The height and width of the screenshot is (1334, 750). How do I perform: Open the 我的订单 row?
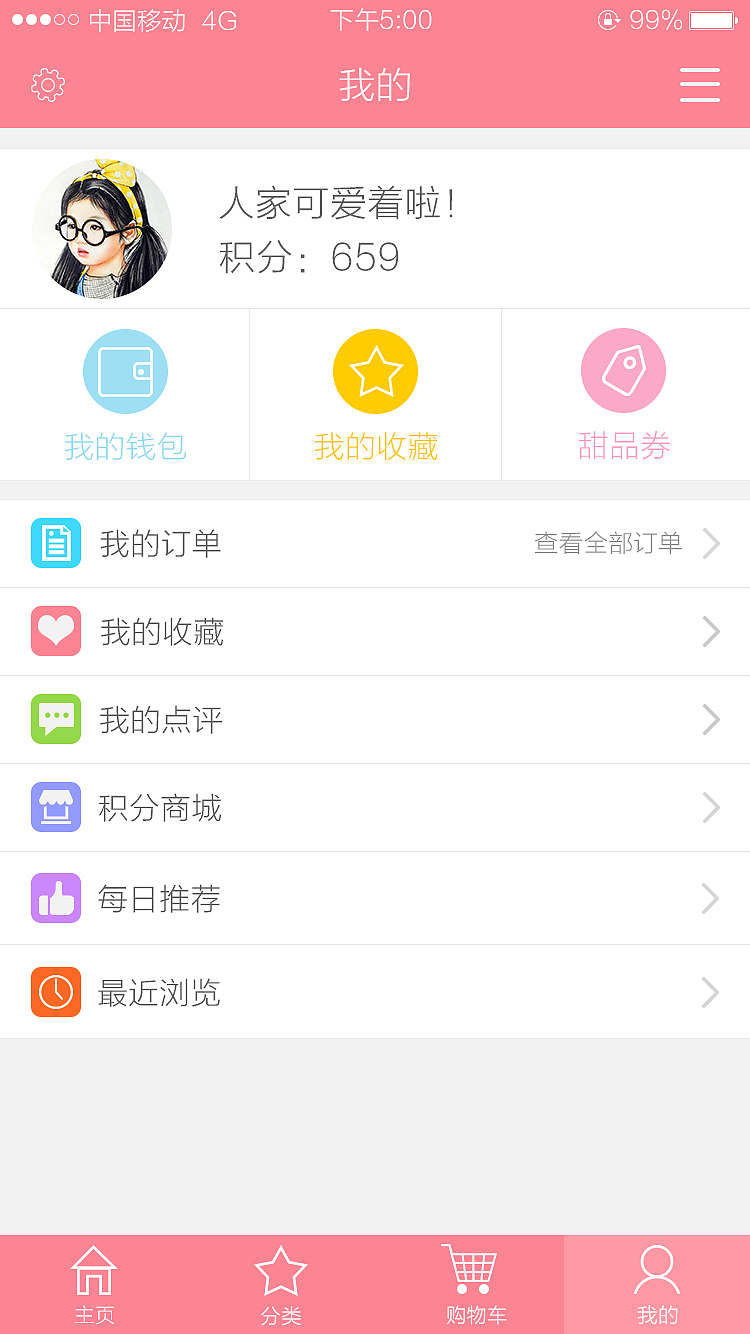[375, 543]
